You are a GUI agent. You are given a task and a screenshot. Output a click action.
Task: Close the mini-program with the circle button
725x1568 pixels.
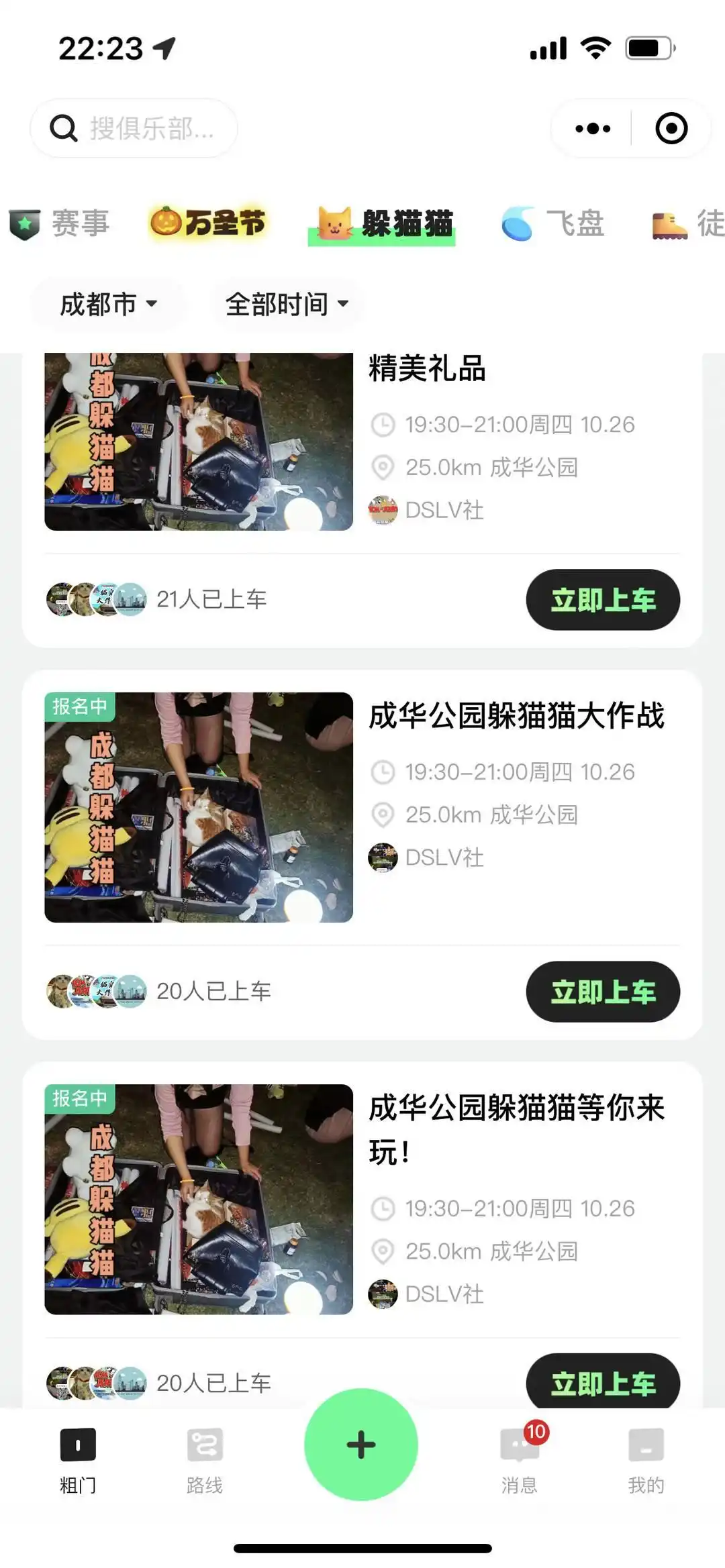[671, 128]
